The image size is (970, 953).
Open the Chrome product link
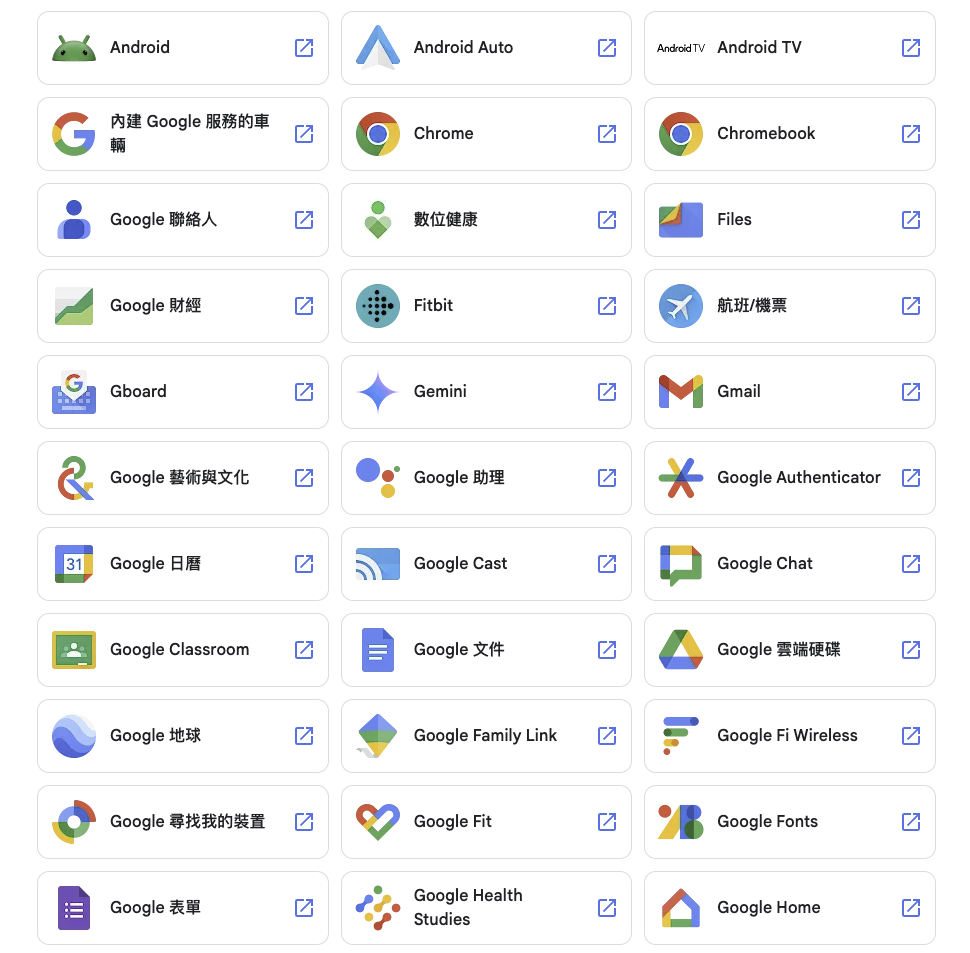point(486,134)
